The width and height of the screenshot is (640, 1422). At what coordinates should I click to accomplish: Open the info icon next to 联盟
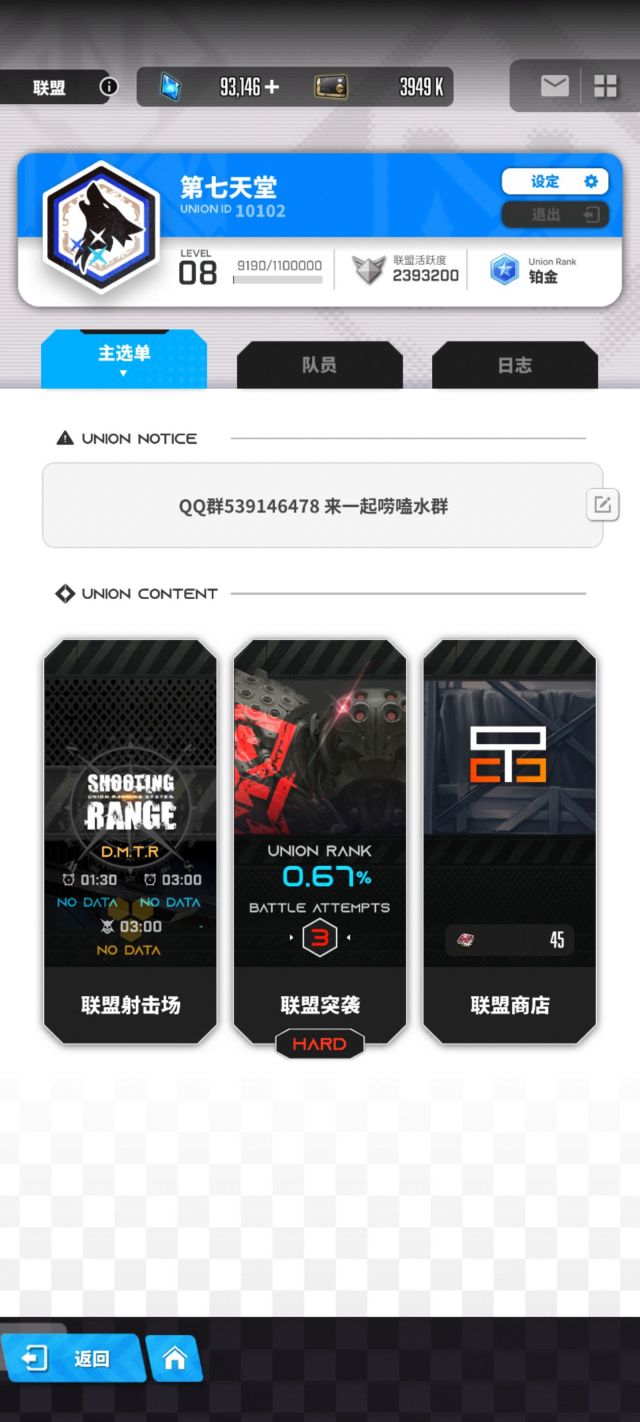109,87
